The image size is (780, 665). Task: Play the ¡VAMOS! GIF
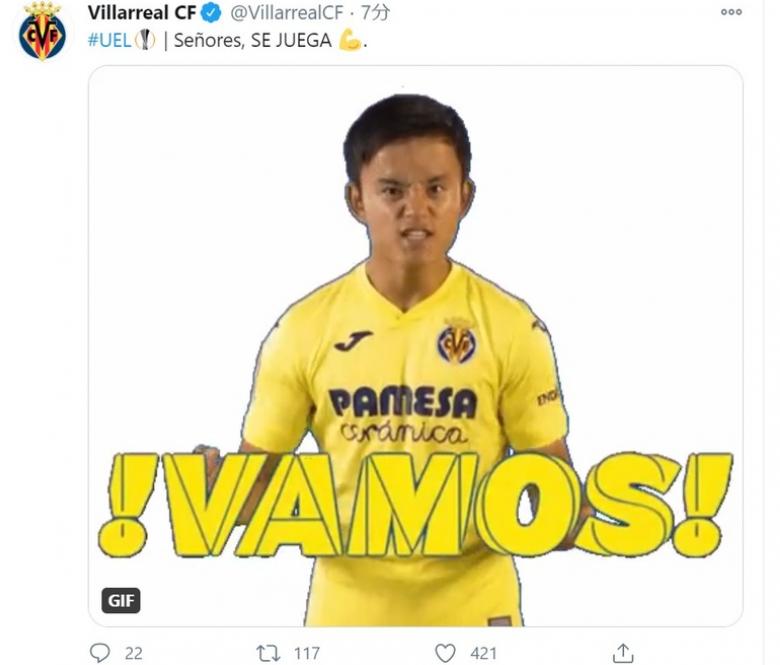415,345
